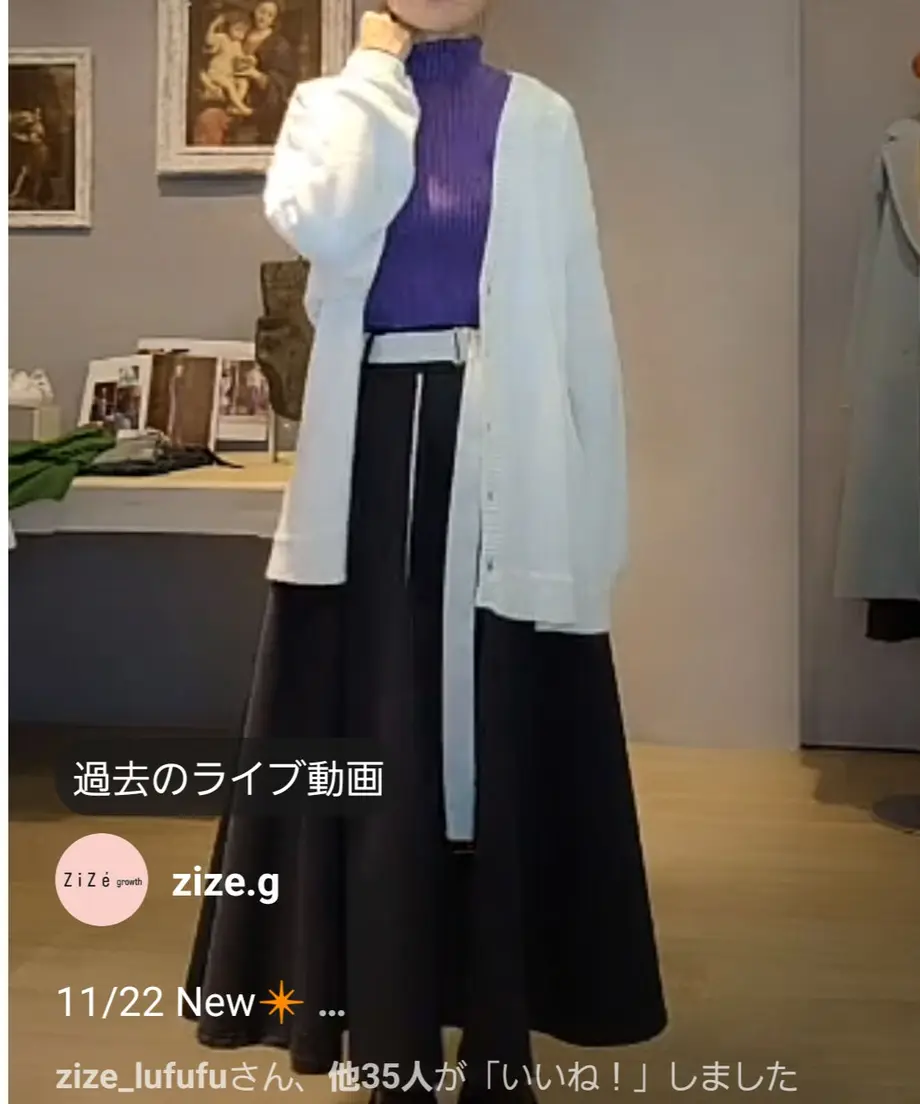
Task: Open zize.g profile picture
Action: 102,879
